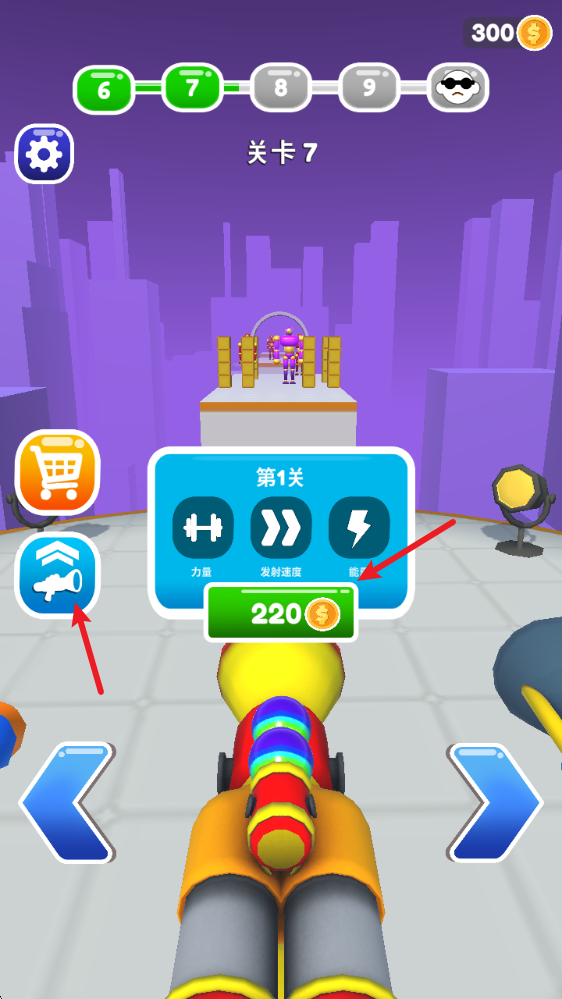This screenshot has width=562, height=999.
Task: Buy the upgrade for 220 coins
Action: (280, 613)
